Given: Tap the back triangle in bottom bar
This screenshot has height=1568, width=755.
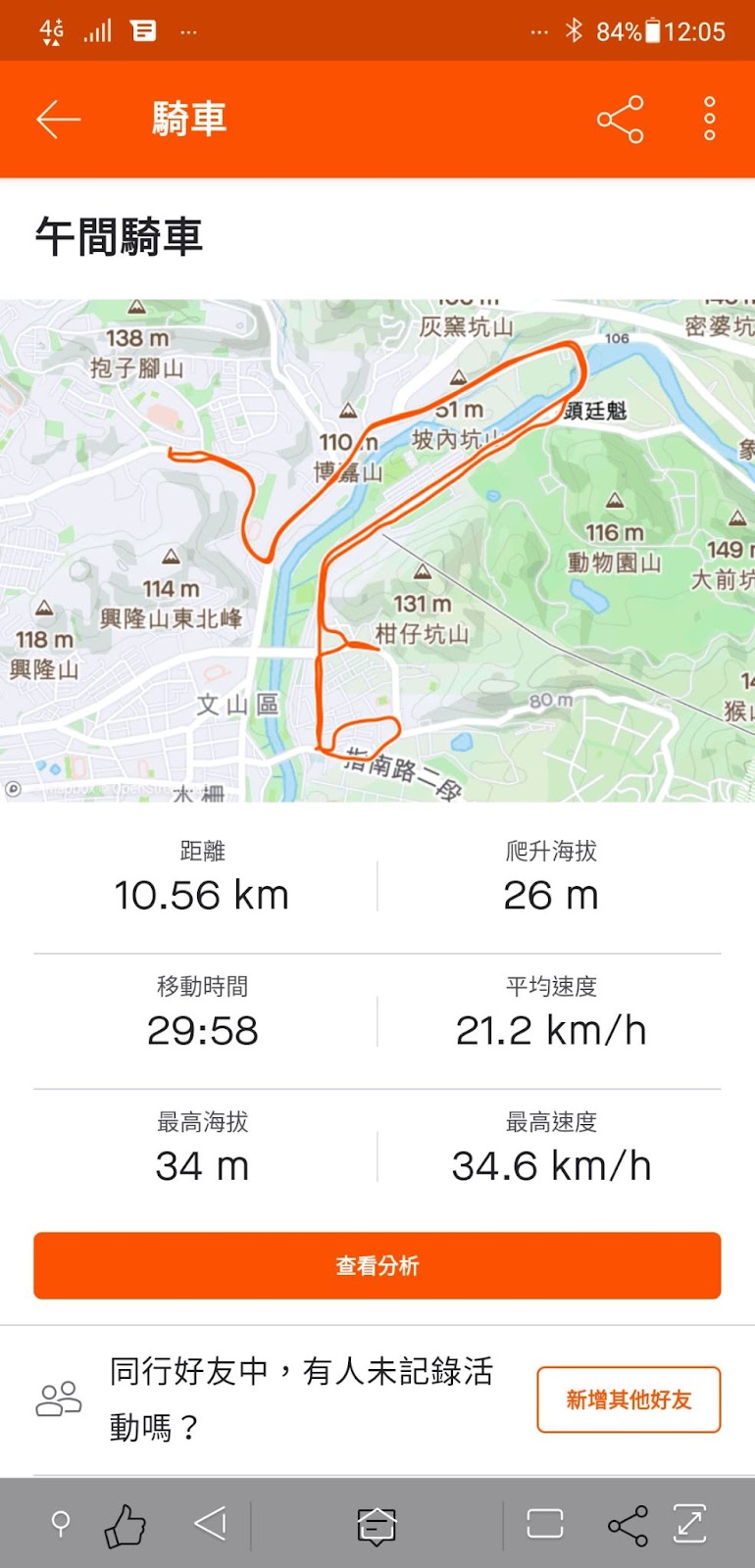Looking at the screenshot, I should 210,1523.
